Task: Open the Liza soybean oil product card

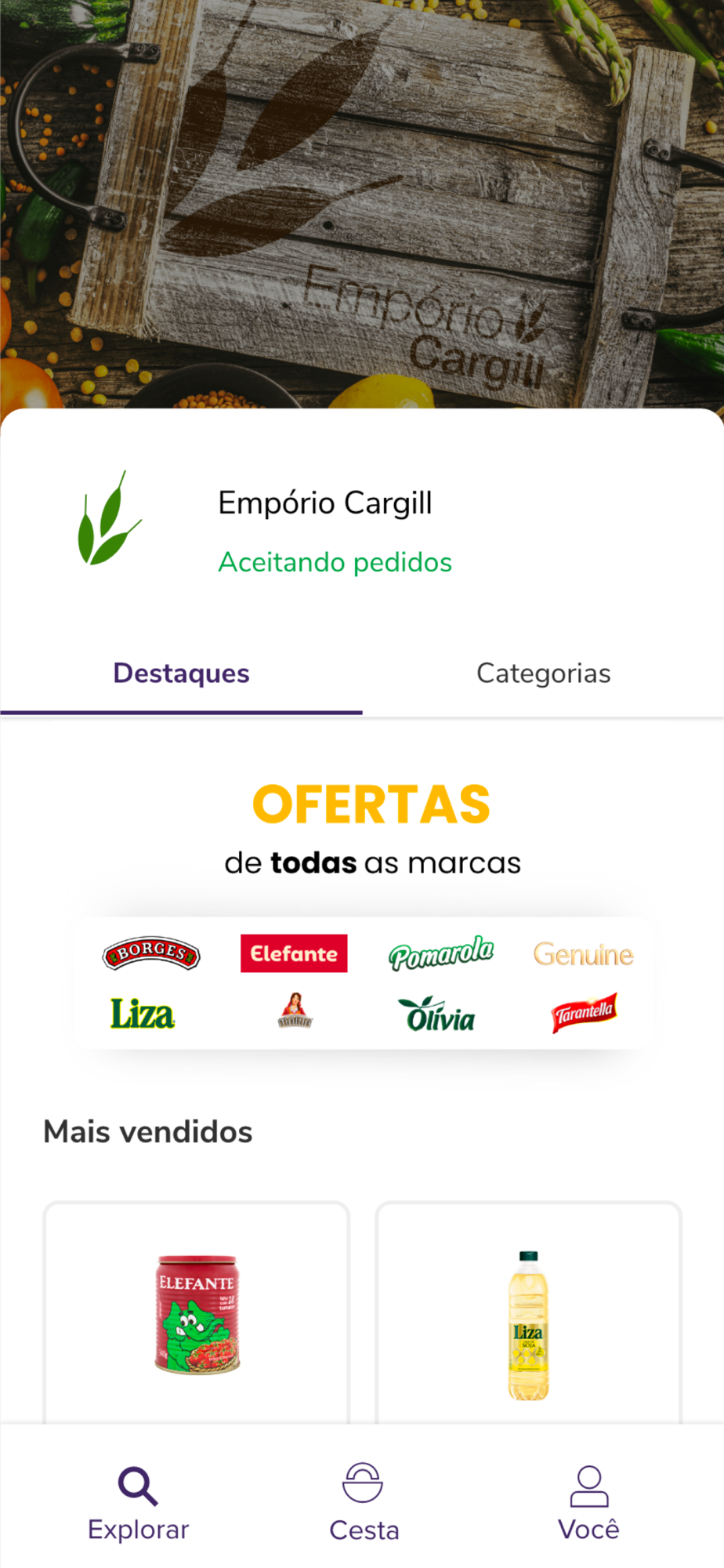Action: pos(528,1314)
